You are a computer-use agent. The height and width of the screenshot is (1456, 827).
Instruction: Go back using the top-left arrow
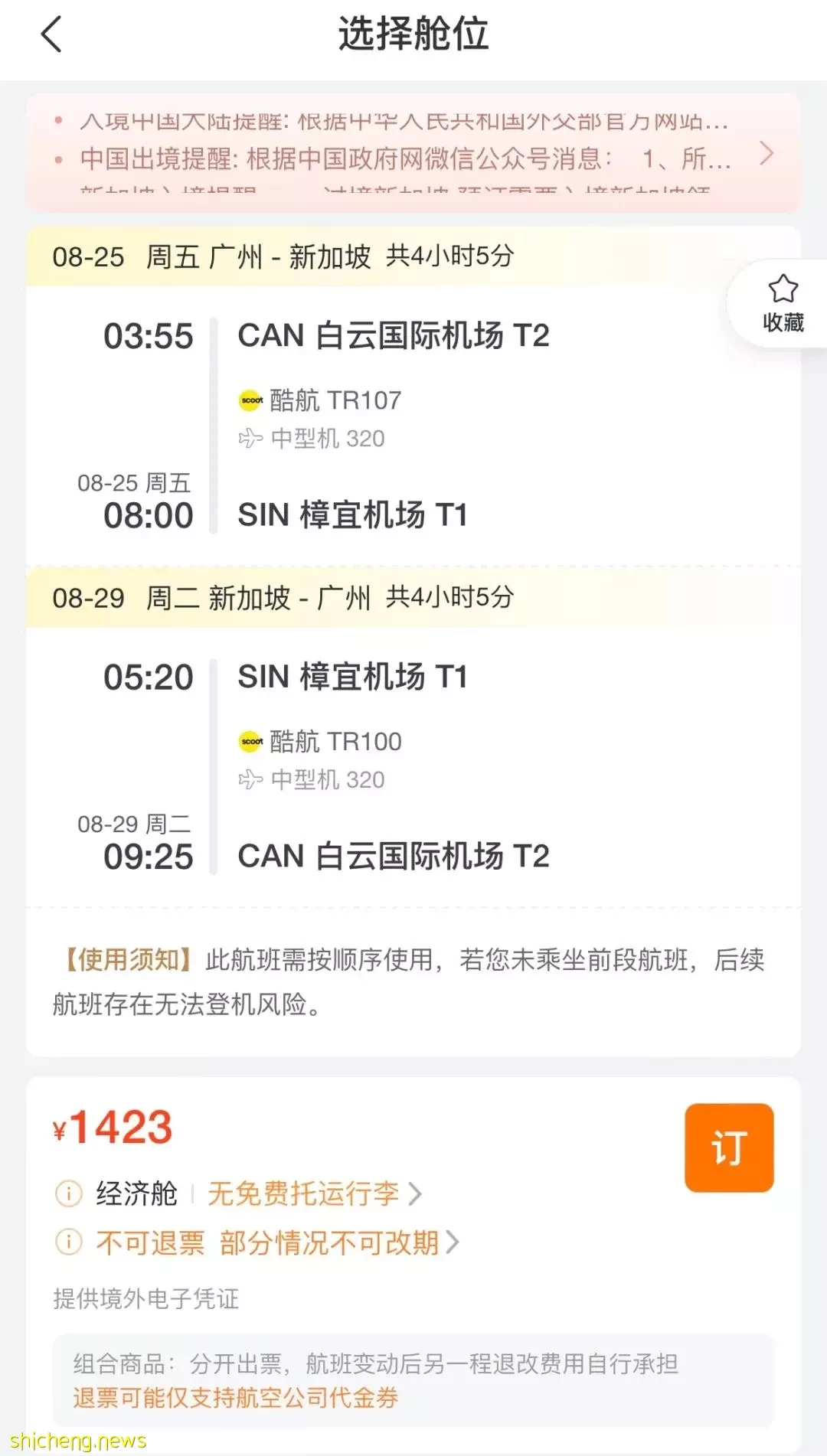pos(51,34)
